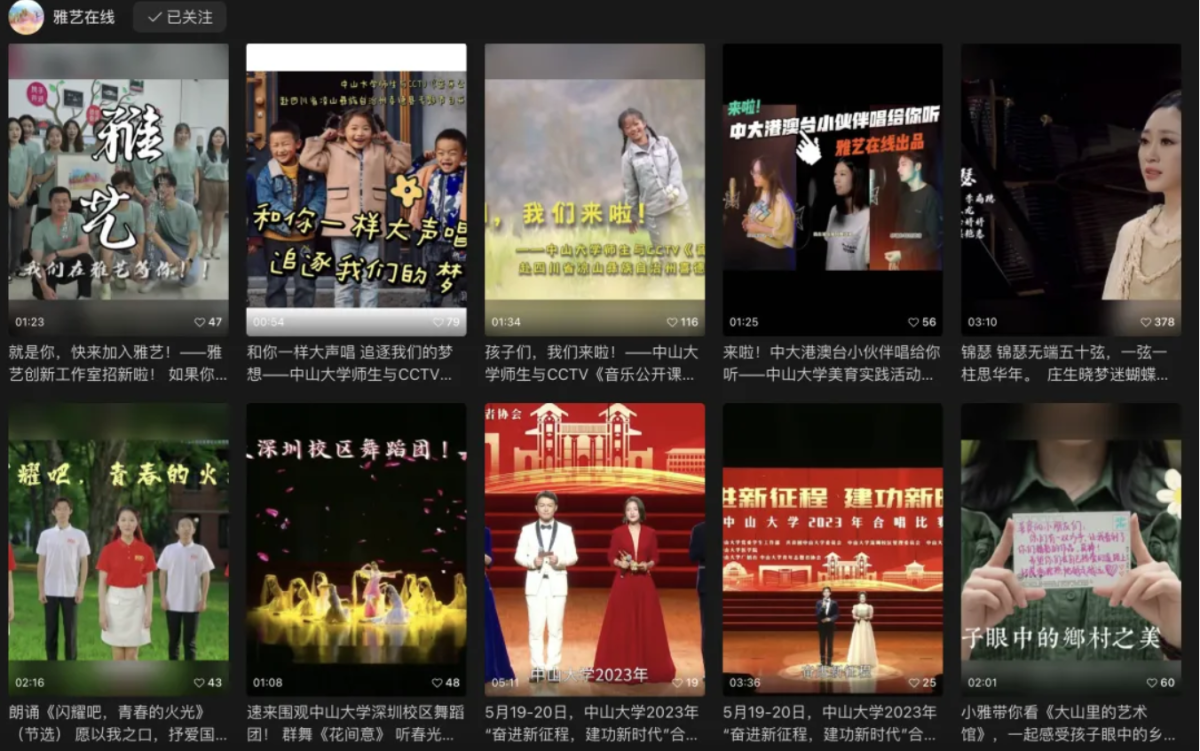This screenshot has height=751, width=1200.
Task: Play the video 和你一样大声唱 追逐我们的梦想
Action: (x=356, y=190)
